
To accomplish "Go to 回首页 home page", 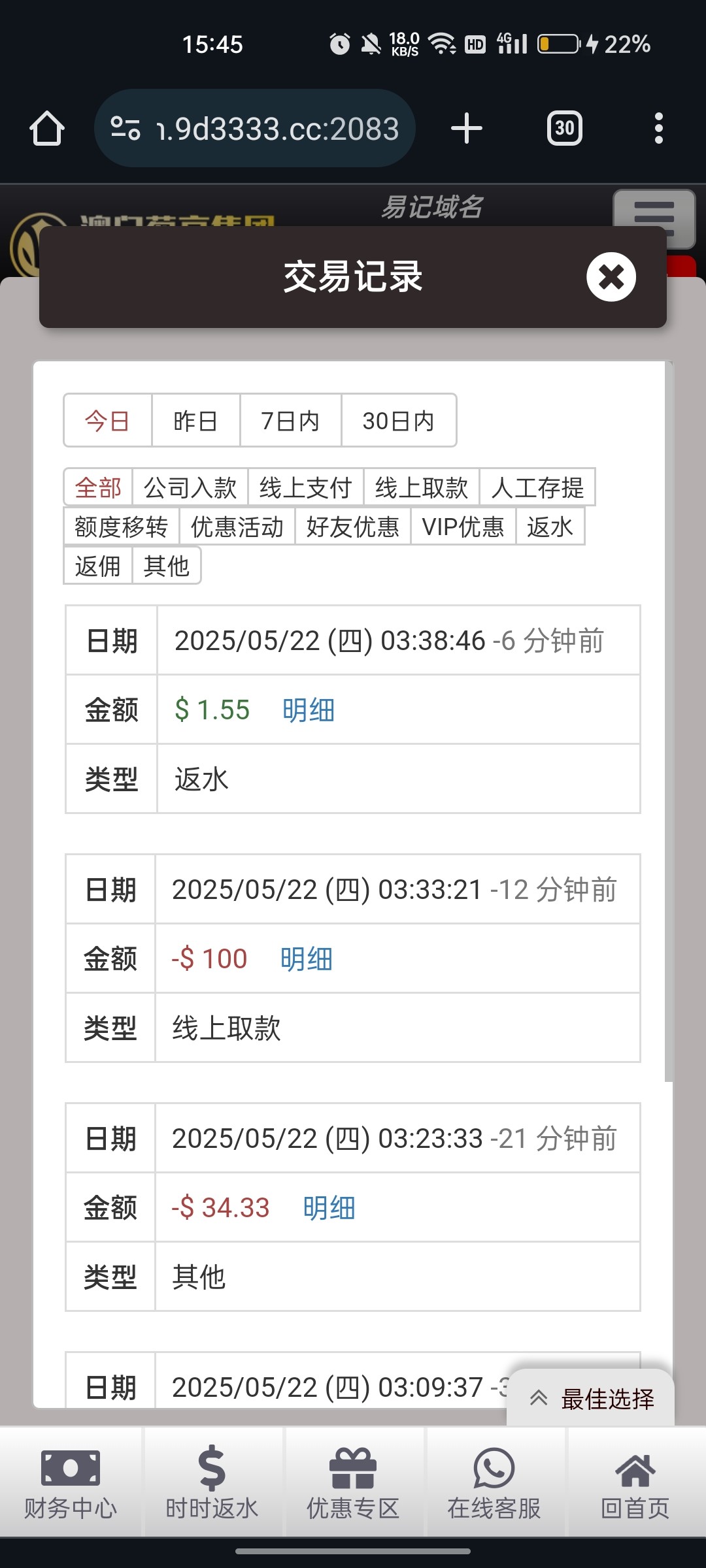I will point(635,1482).
